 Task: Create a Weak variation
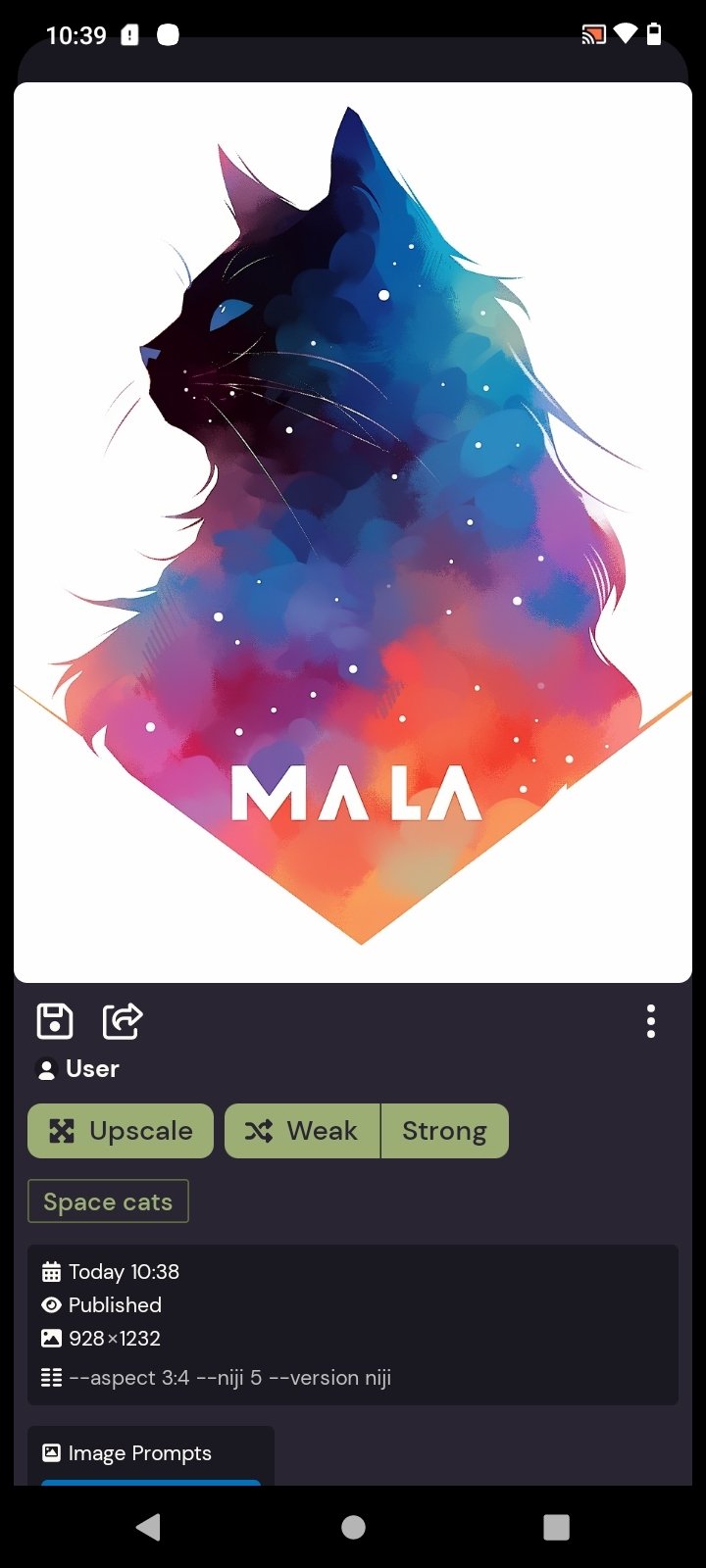coord(302,1131)
